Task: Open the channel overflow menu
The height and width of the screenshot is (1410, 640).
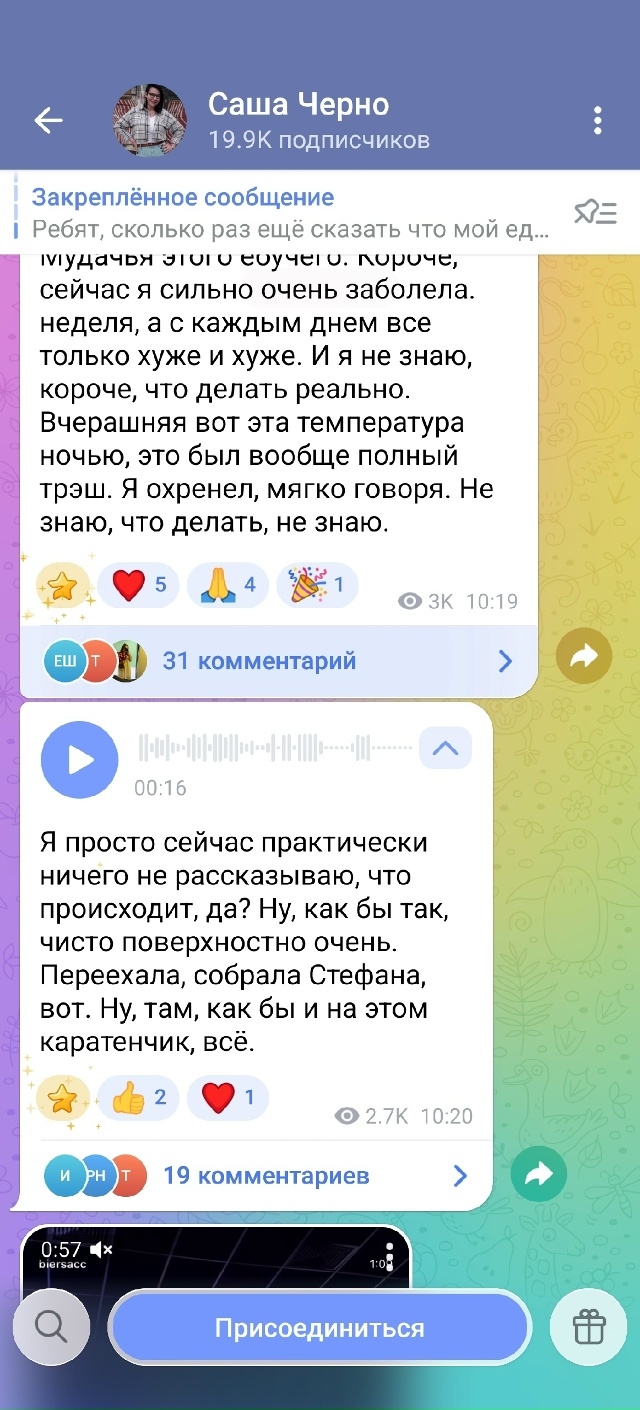Action: click(x=597, y=121)
